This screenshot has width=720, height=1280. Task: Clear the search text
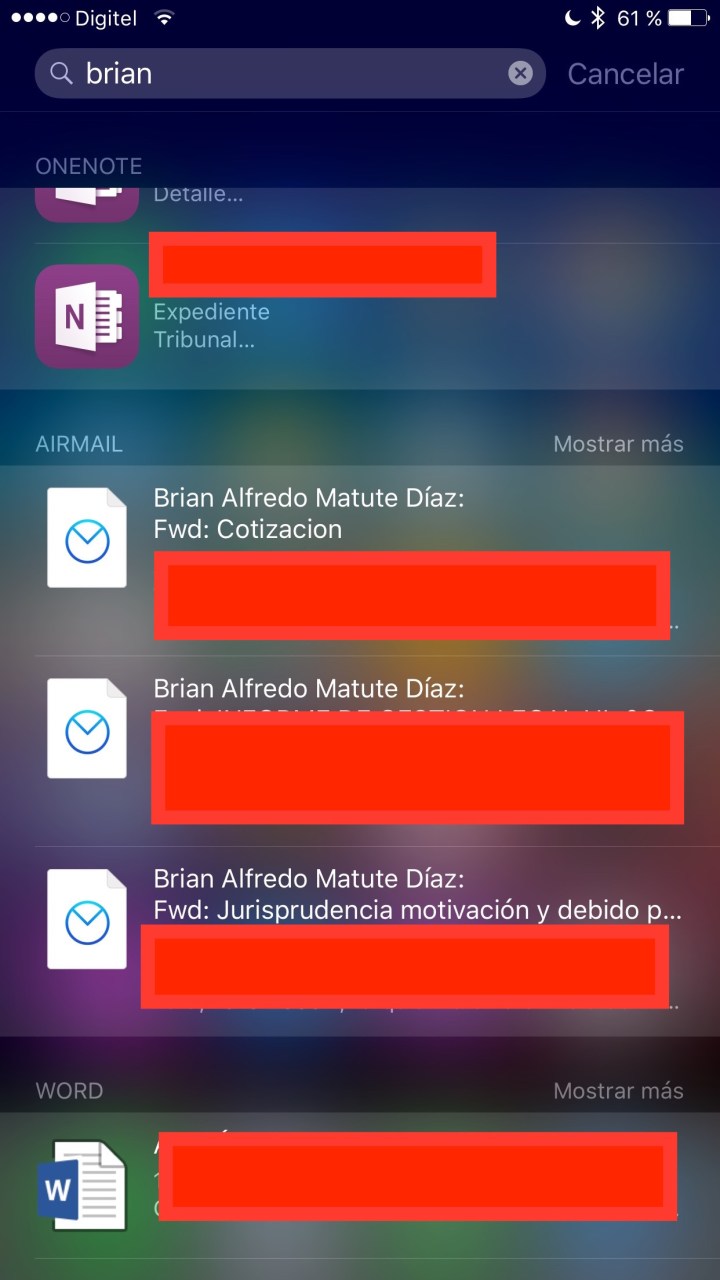520,74
